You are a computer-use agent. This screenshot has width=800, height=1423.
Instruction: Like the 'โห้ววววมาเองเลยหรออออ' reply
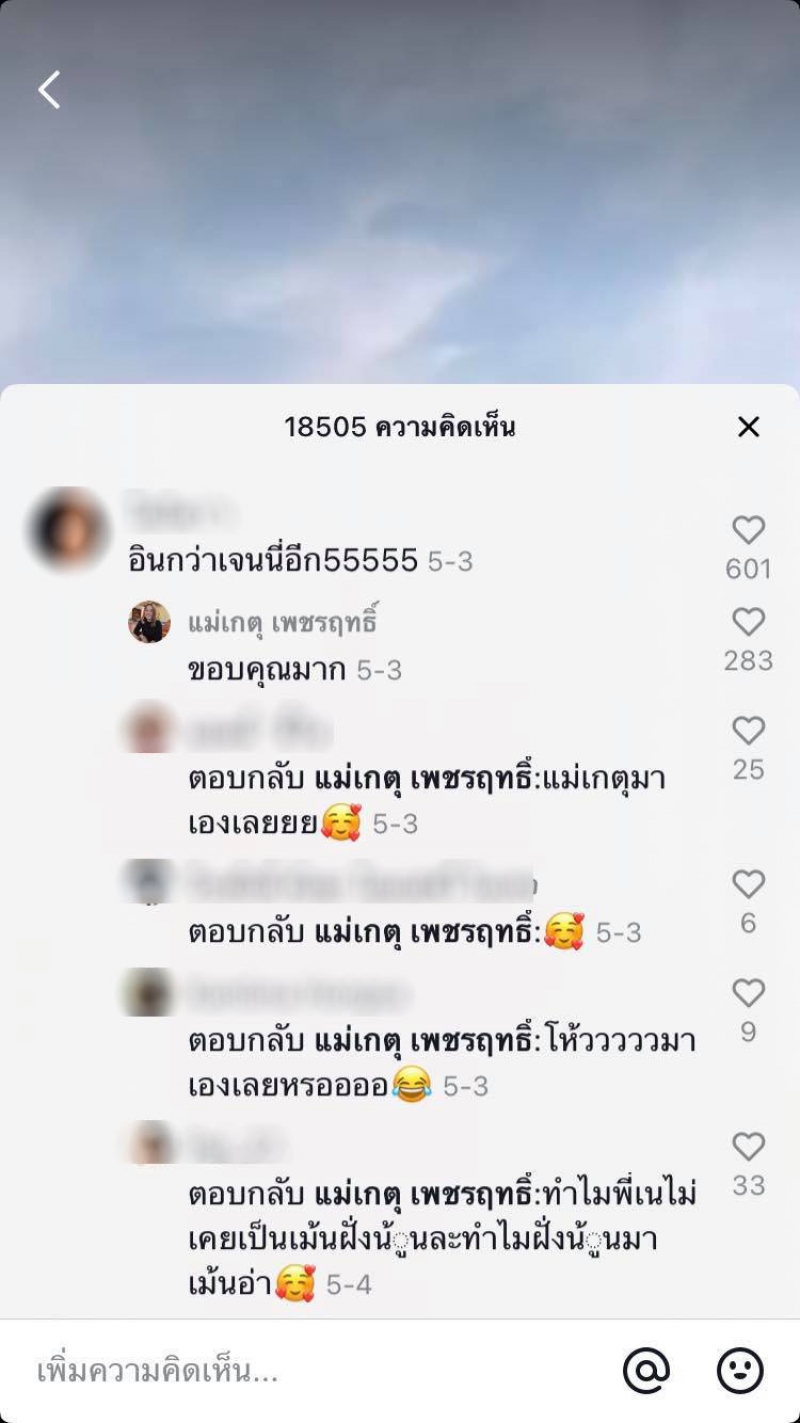748,993
